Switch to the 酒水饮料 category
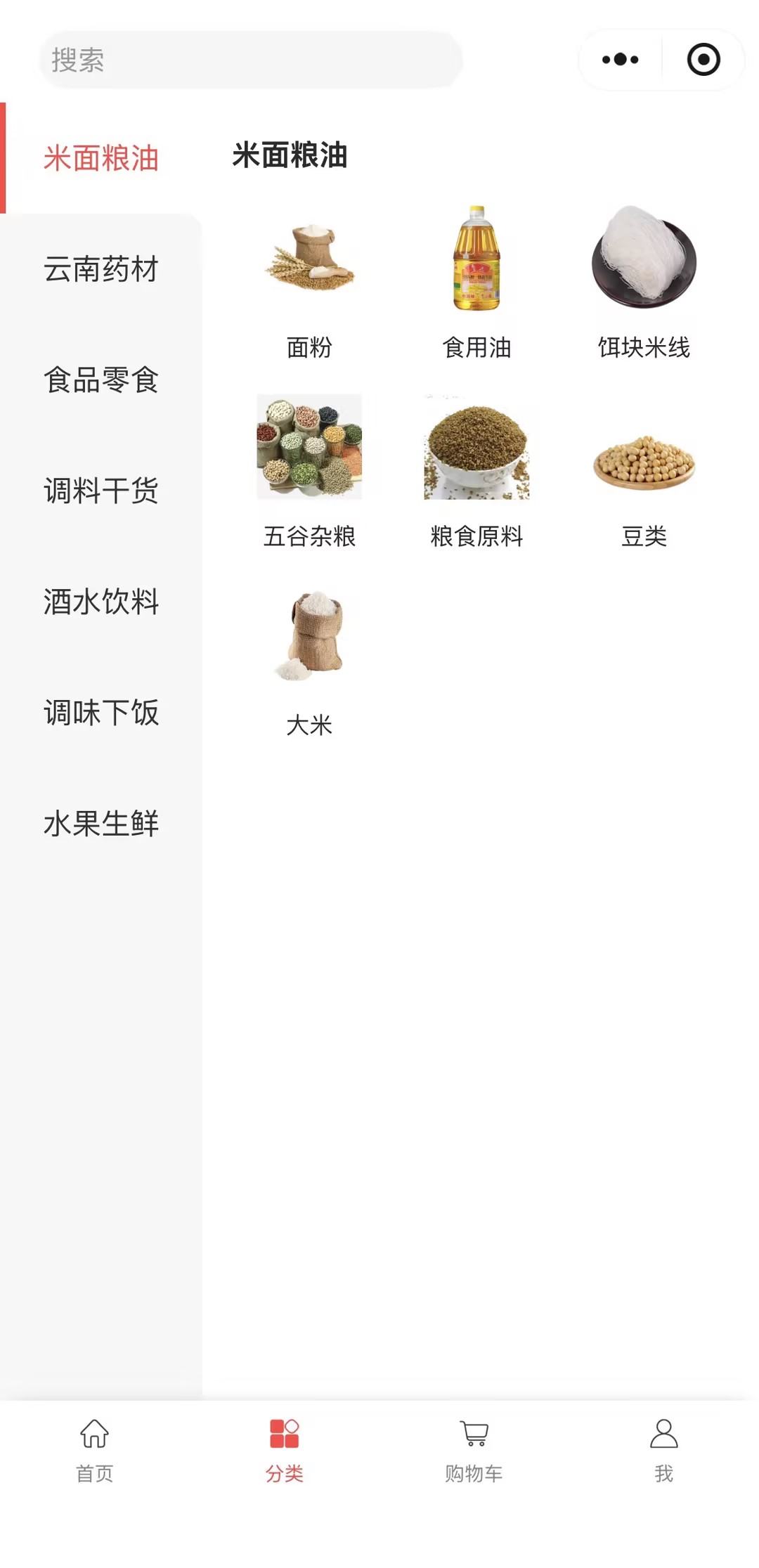 coord(101,602)
